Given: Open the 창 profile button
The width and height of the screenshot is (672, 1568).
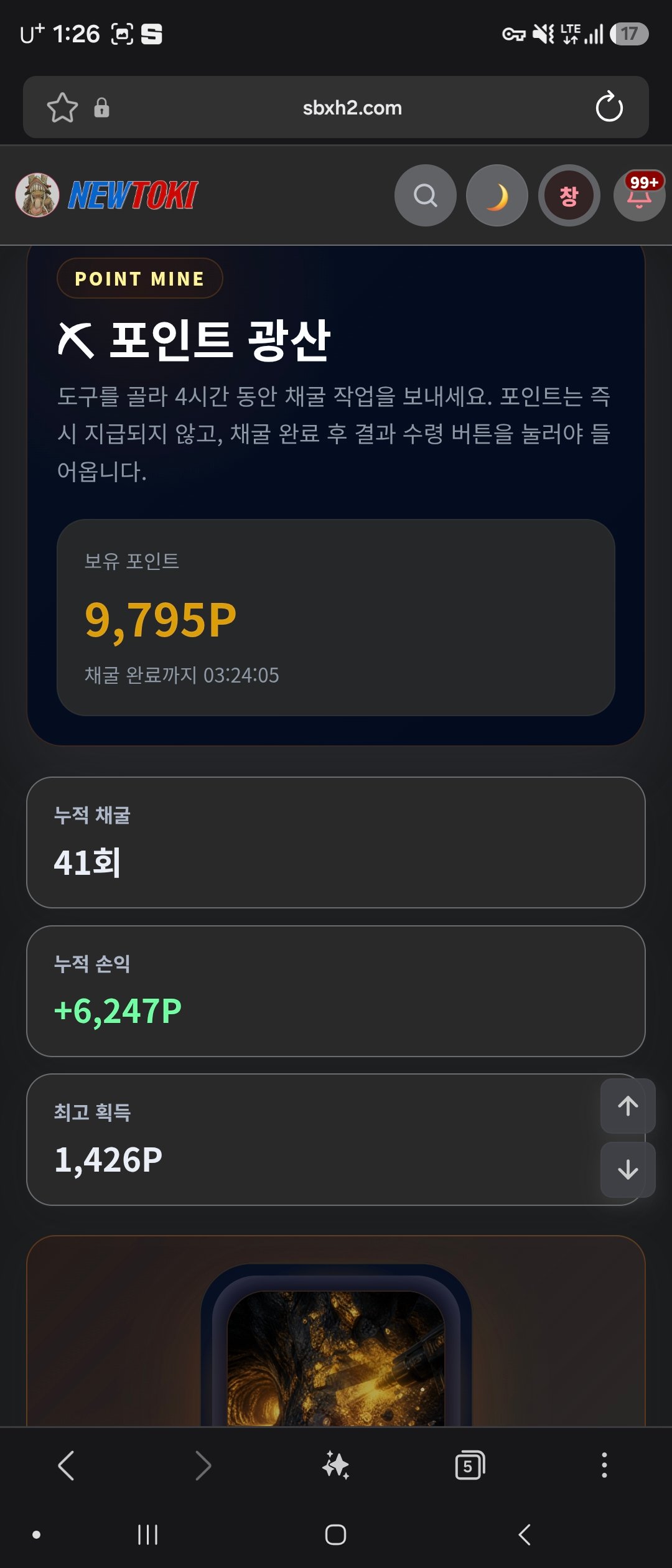Looking at the screenshot, I should coord(569,195).
